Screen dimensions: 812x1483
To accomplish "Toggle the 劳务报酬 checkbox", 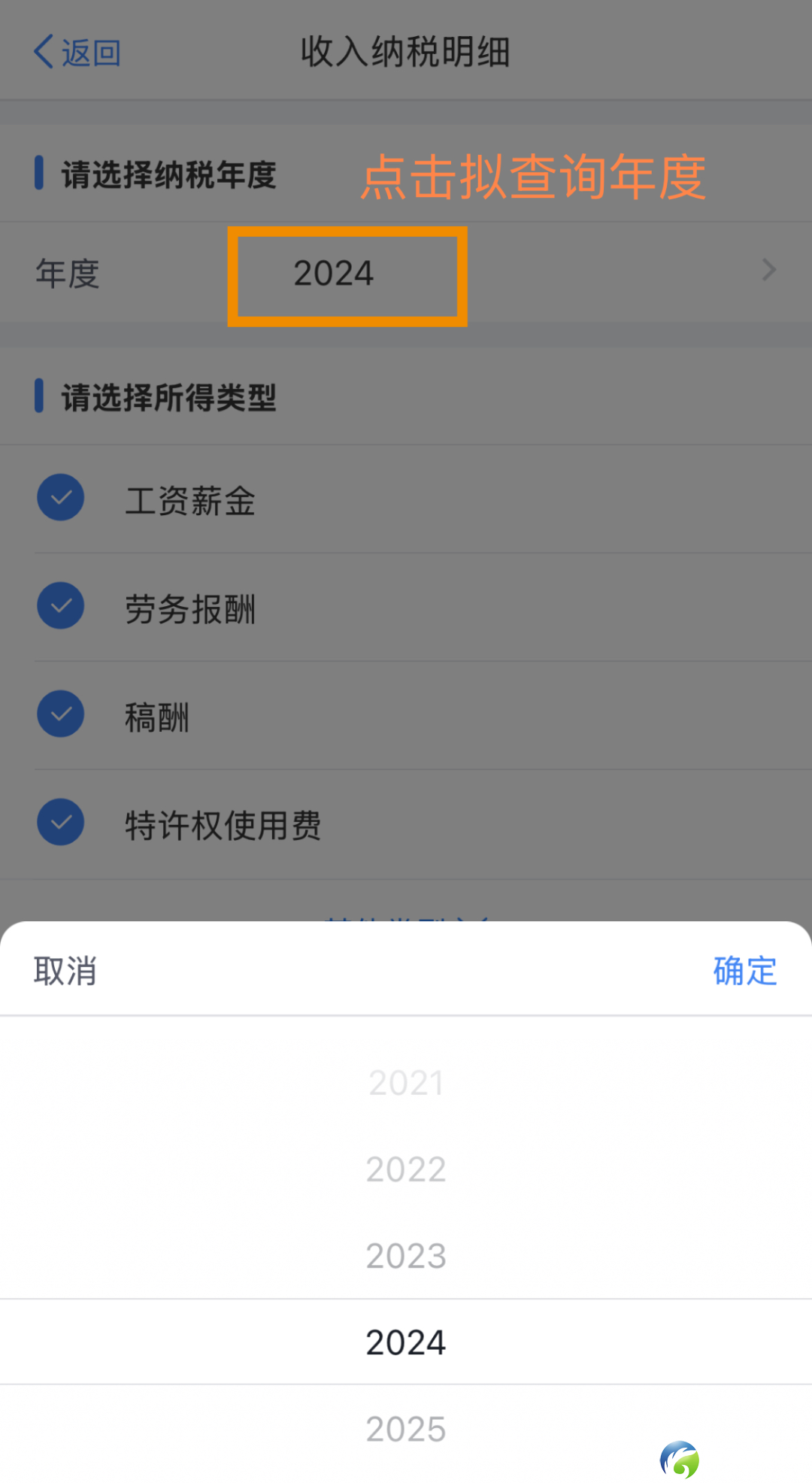I will click(61, 606).
